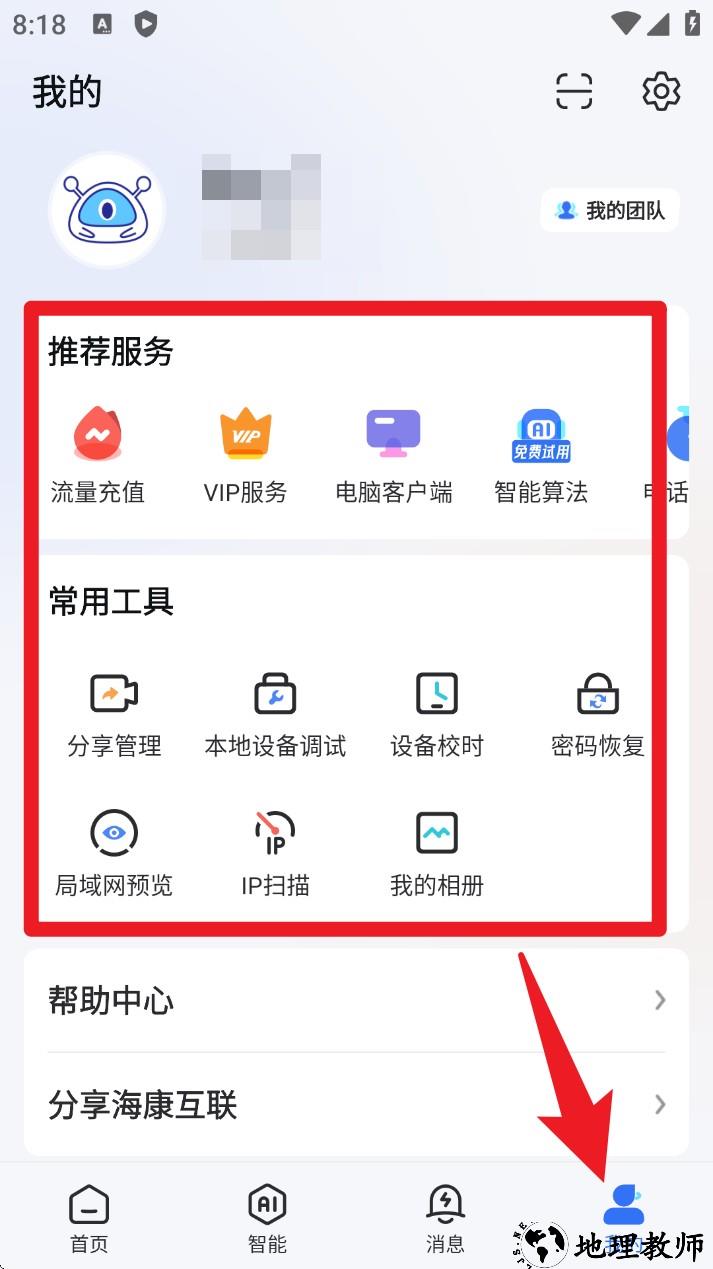
Task: Open the settings gear
Action: (661, 92)
